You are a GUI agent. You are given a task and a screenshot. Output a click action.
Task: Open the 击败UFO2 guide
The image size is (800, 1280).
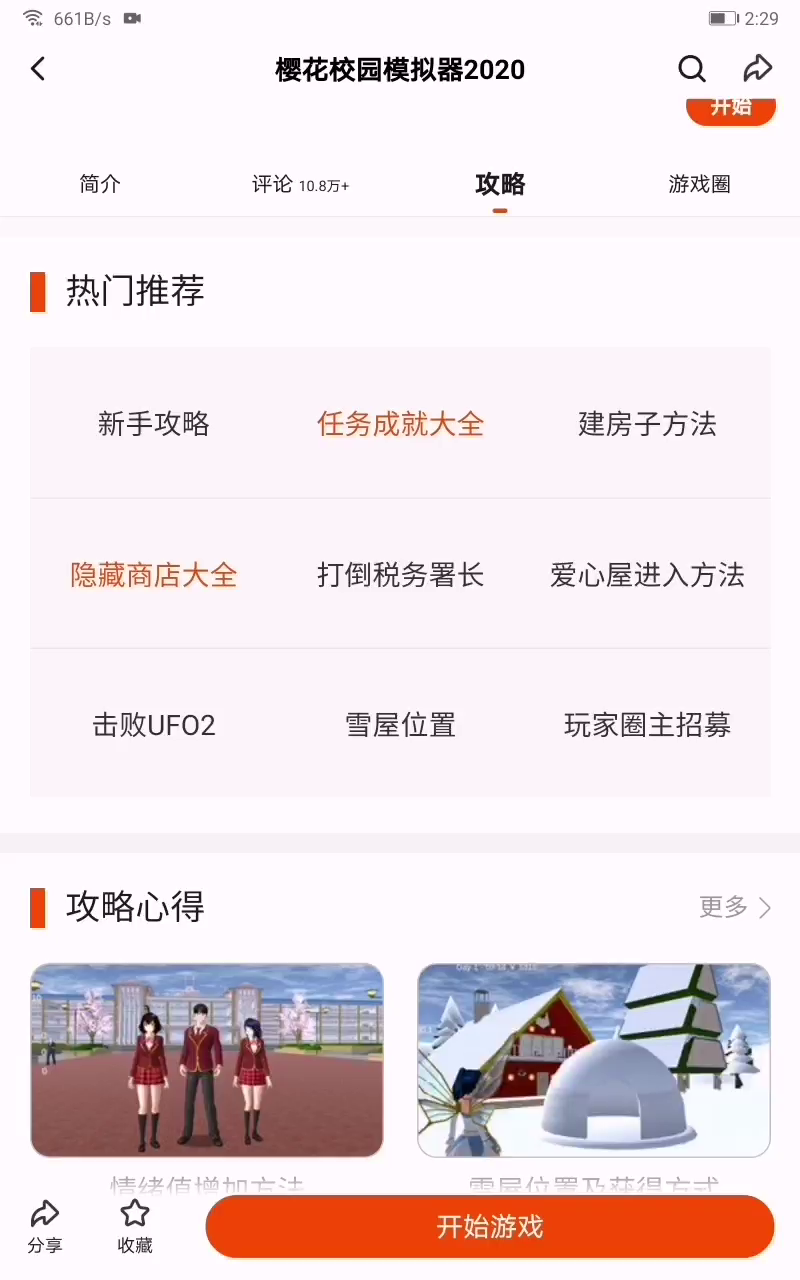(154, 725)
